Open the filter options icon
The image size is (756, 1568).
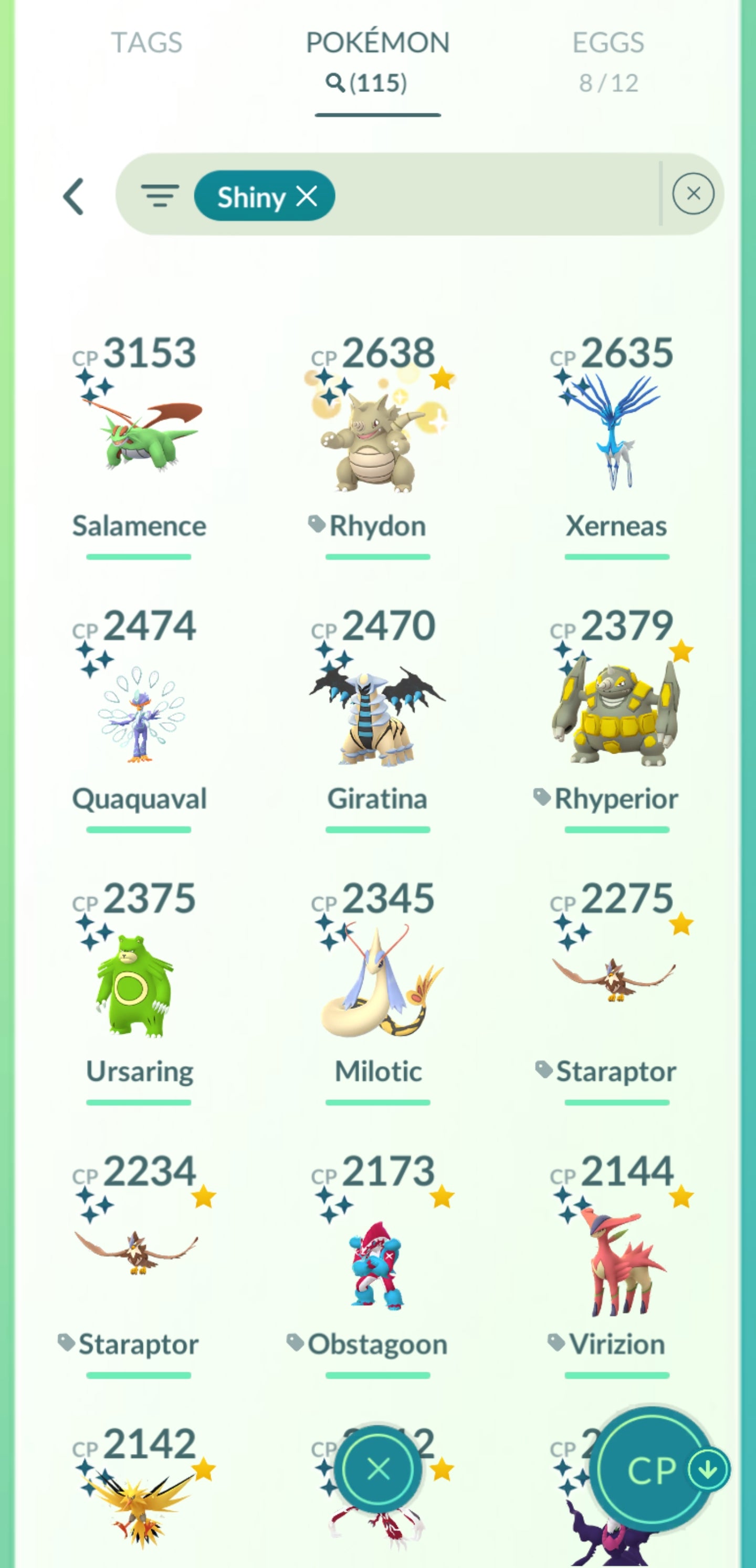click(160, 196)
